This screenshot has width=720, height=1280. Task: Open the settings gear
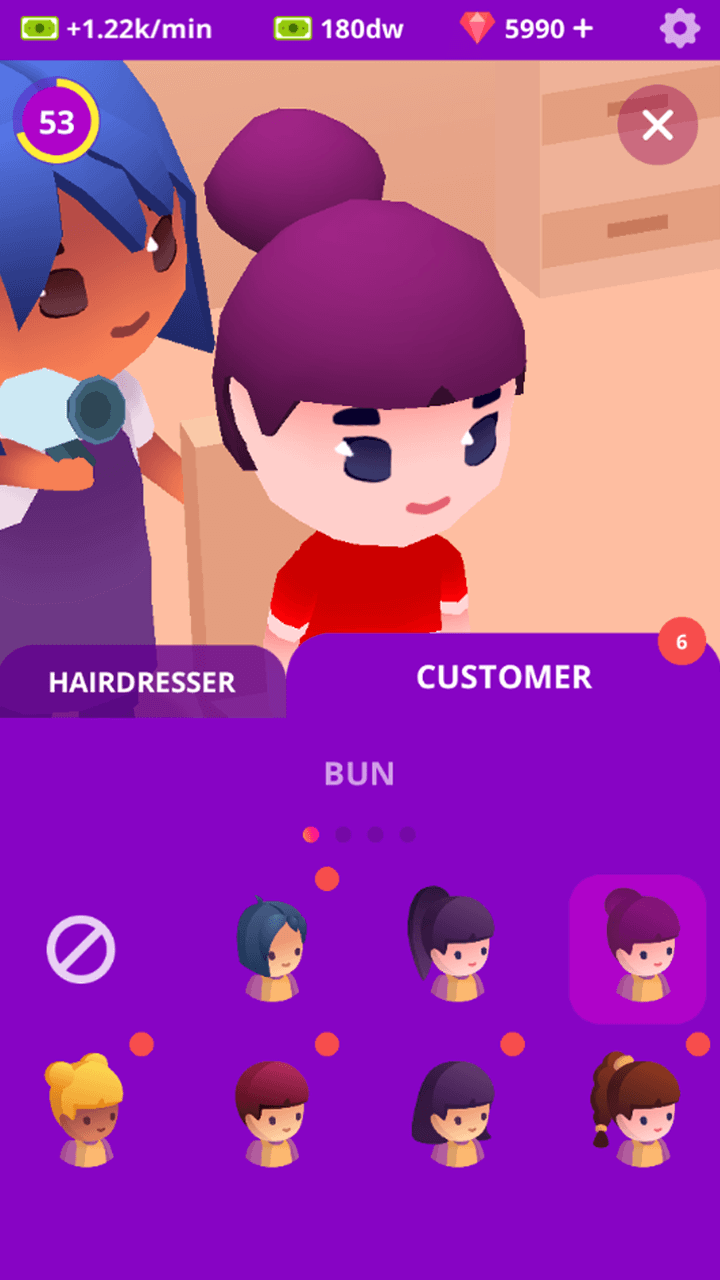(x=680, y=29)
